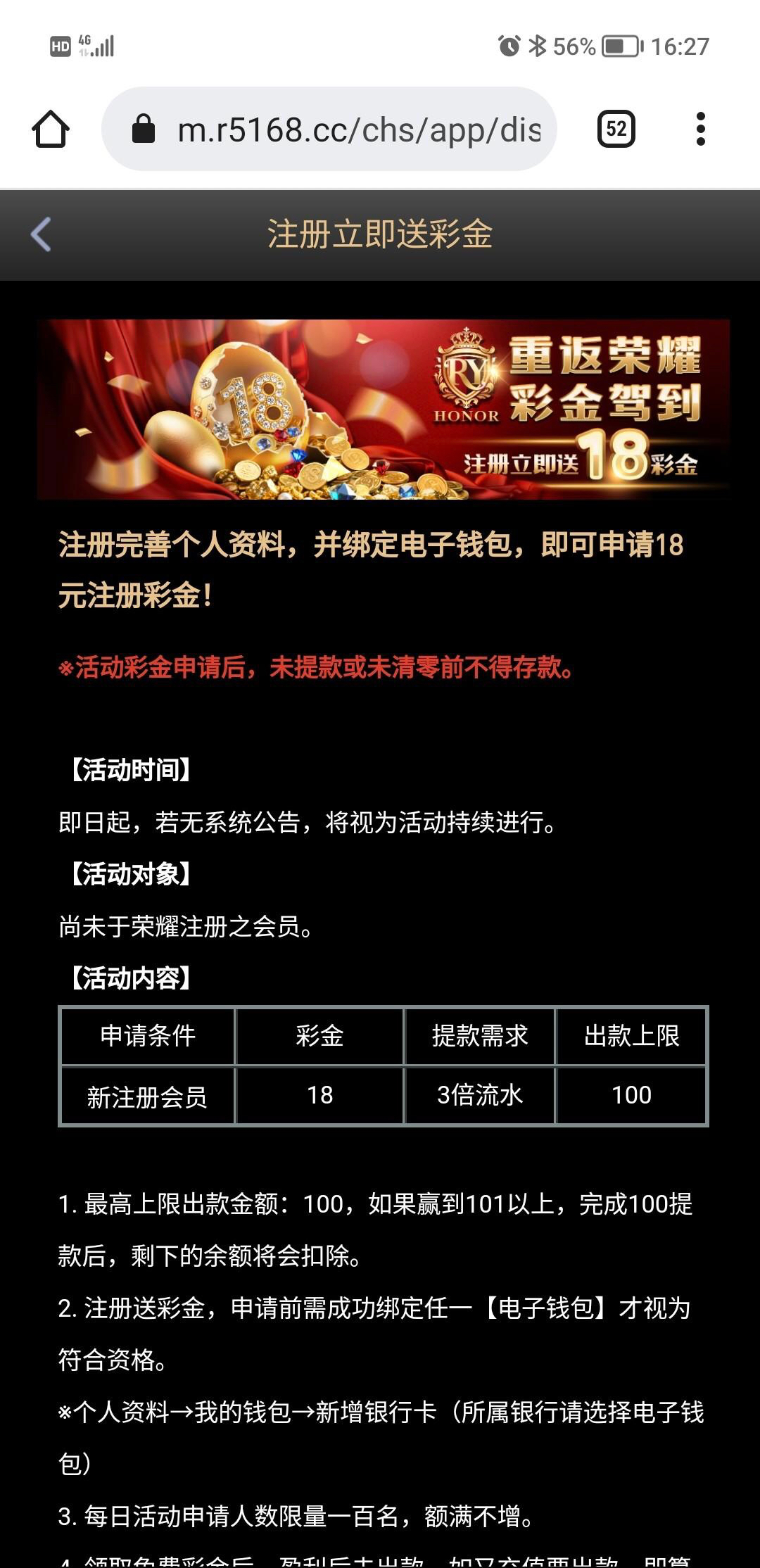Tap the m.r5168.cc address bar
Screen dimensions: 760x1568
pos(352,129)
